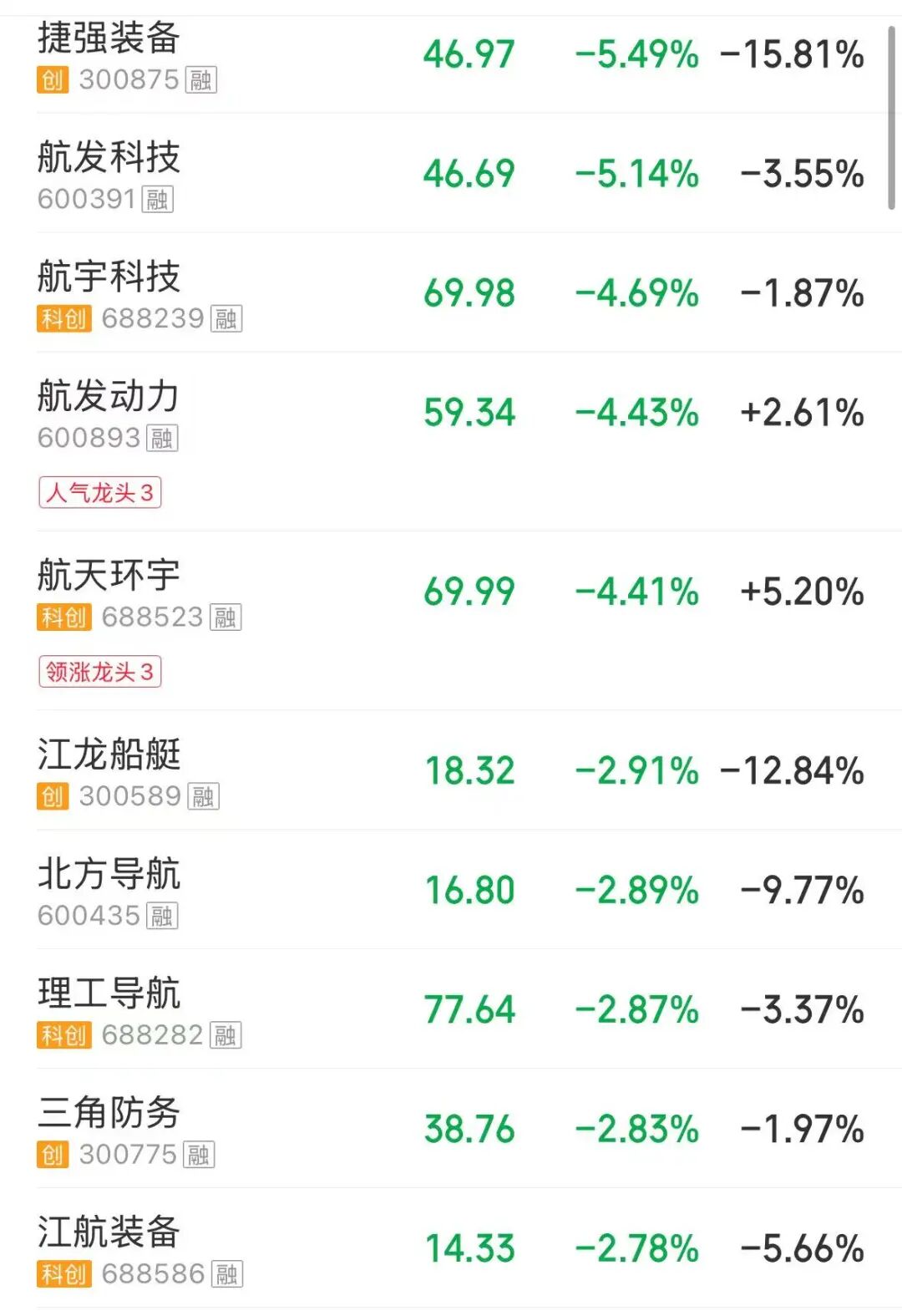This screenshot has height=1316, width=902.
Task: View the 航宇科技 688239 stock
Action: coord(109,277)
